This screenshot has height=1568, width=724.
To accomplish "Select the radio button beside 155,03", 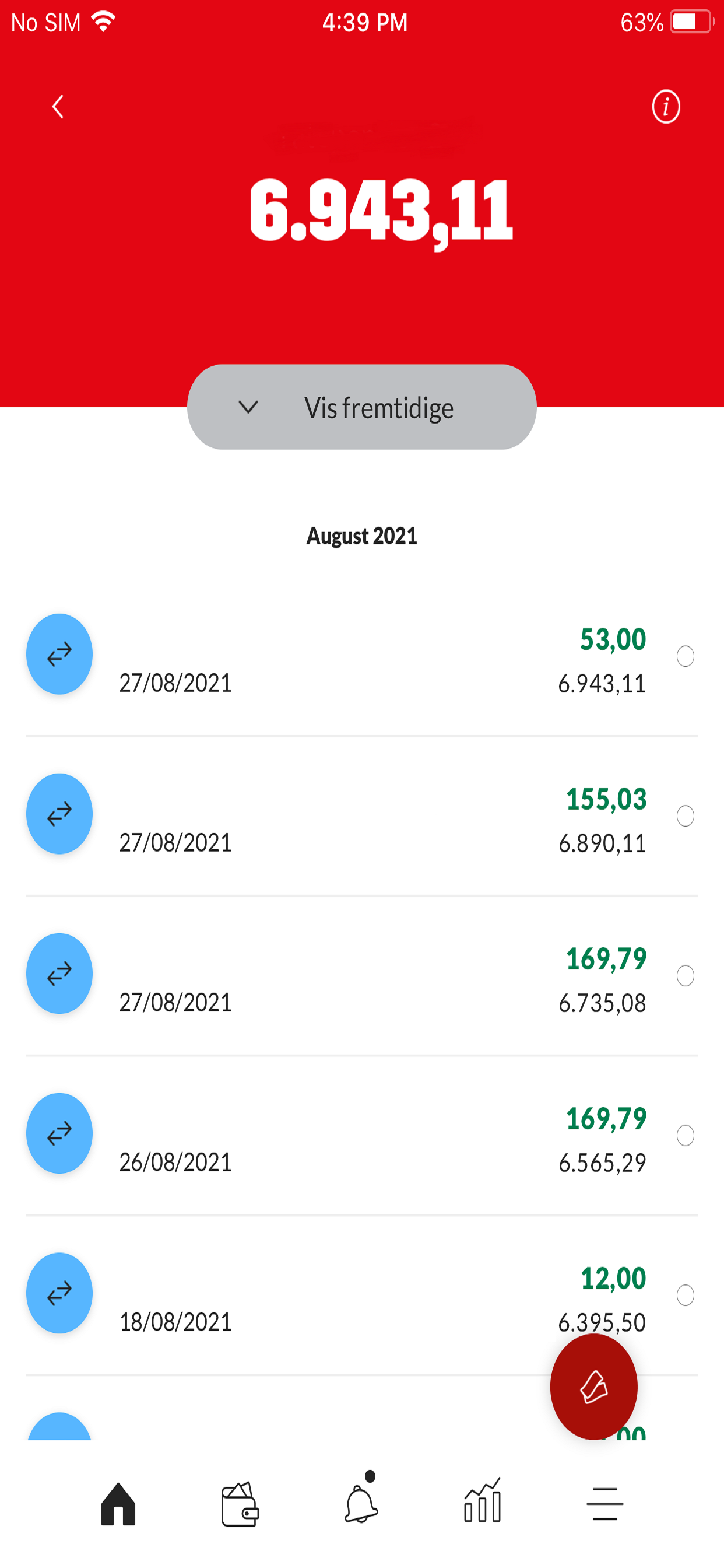I will click(685, 815).
